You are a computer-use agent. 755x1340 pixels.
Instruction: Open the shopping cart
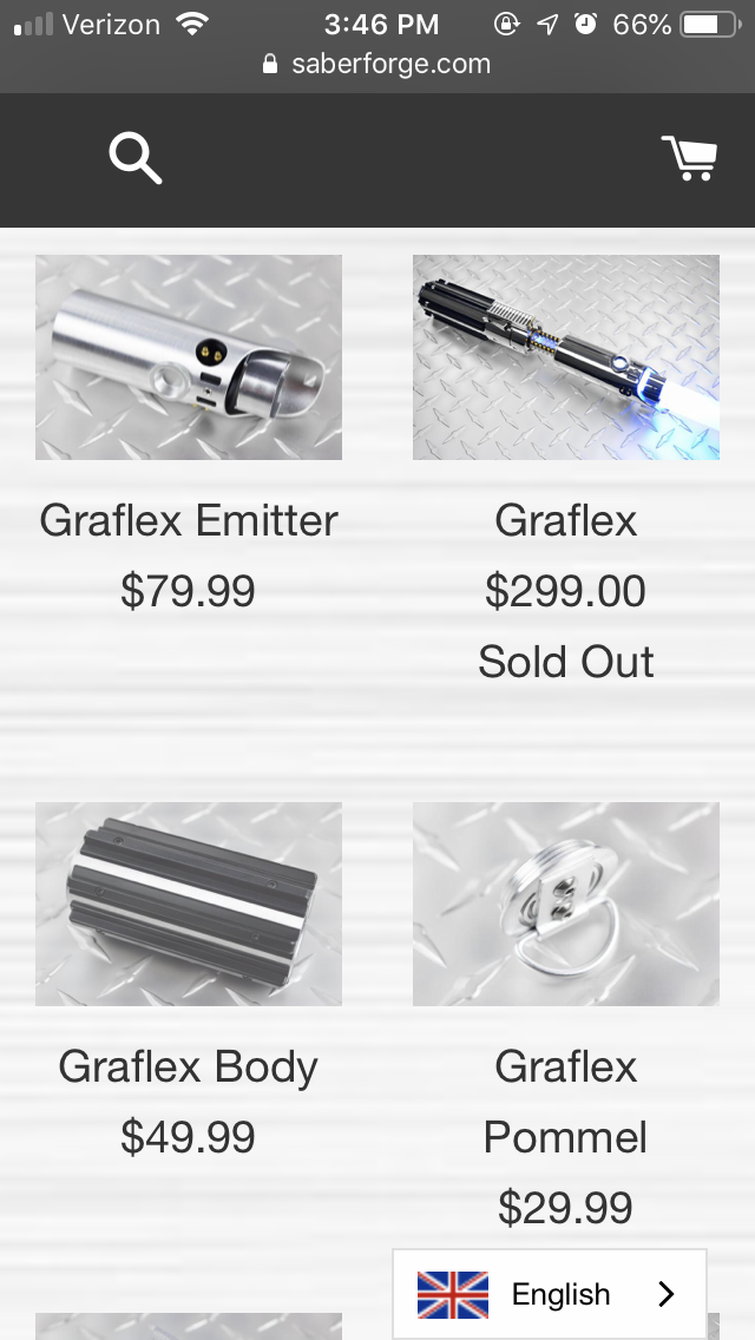point(690,158)
